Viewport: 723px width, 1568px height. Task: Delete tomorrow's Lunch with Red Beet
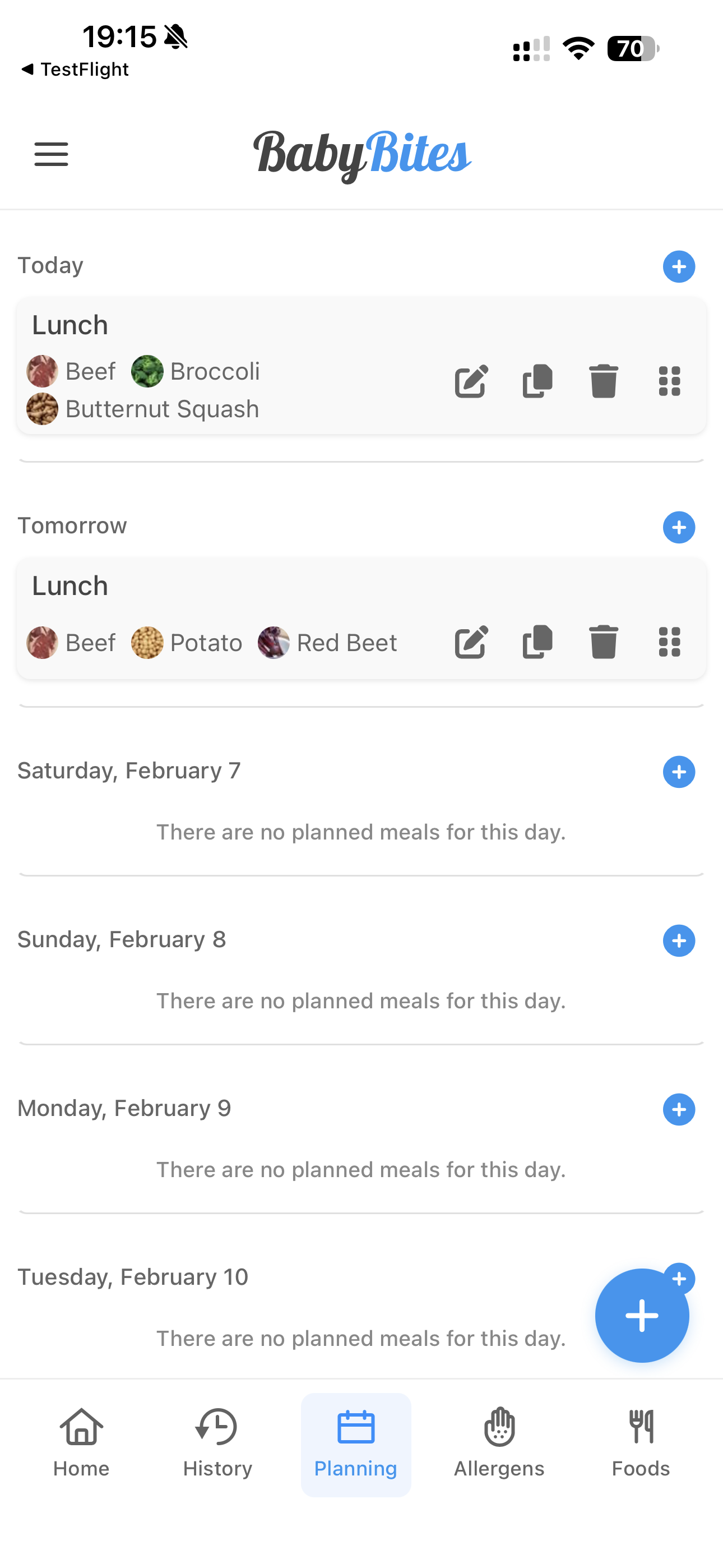[x=604, y=642]
